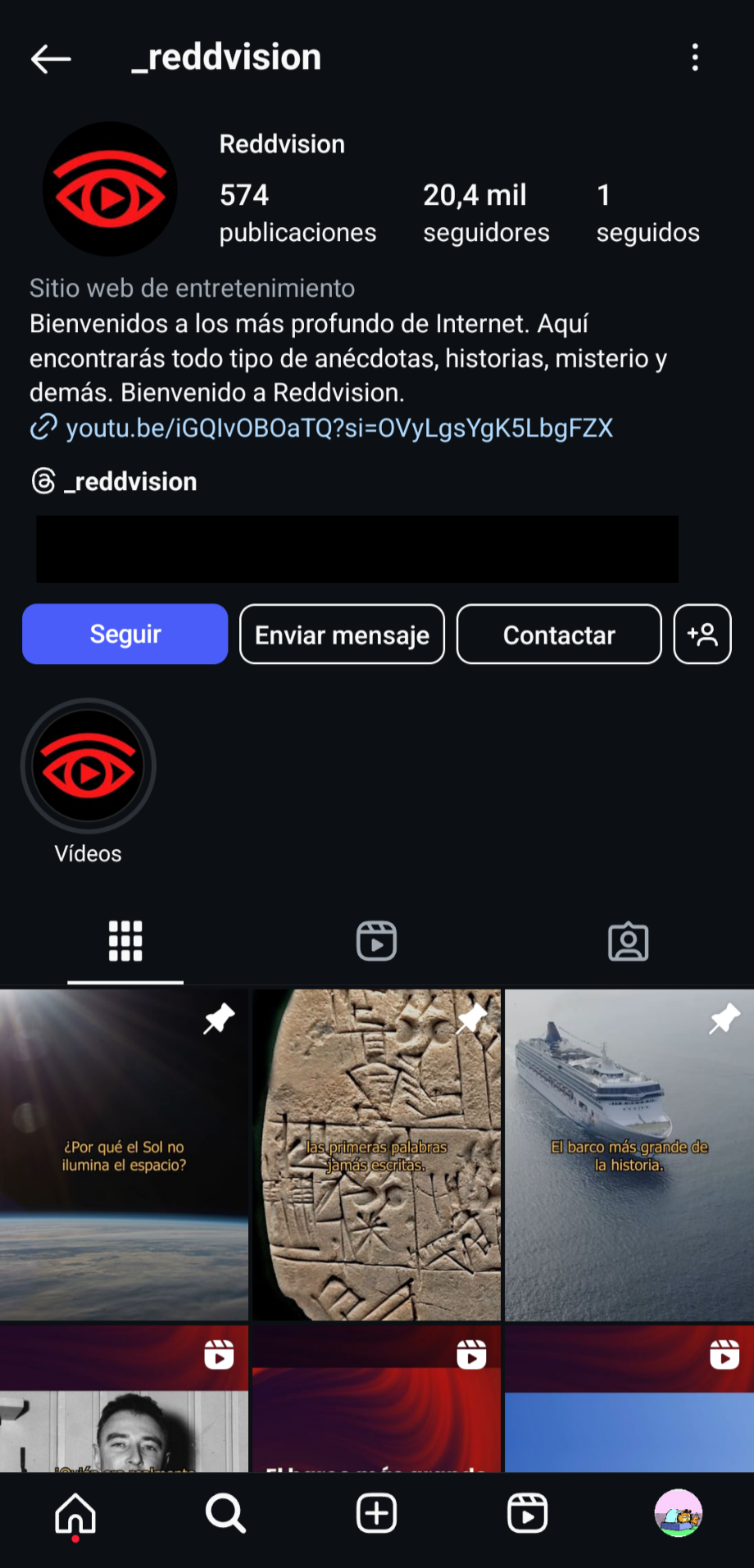Open the Vídeos story highlight
The image size is (754, 1568).
(88, 766)
